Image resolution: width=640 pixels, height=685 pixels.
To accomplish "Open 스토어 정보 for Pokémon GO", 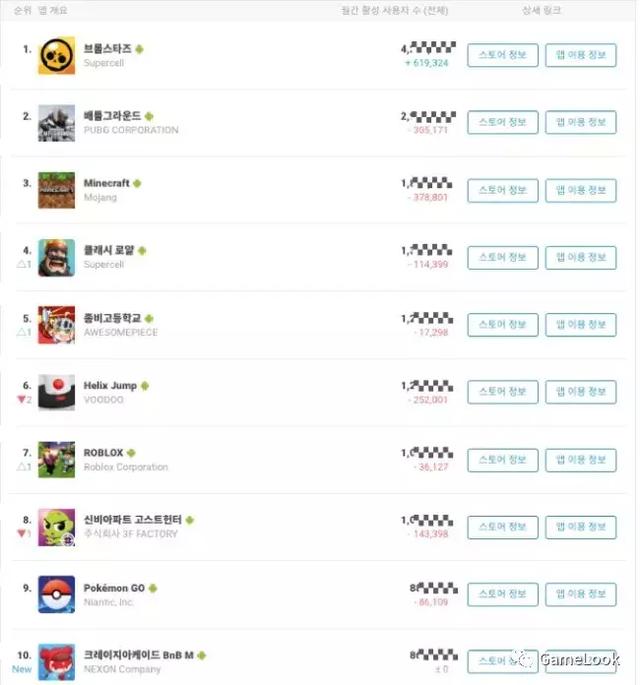I will 502,594.
